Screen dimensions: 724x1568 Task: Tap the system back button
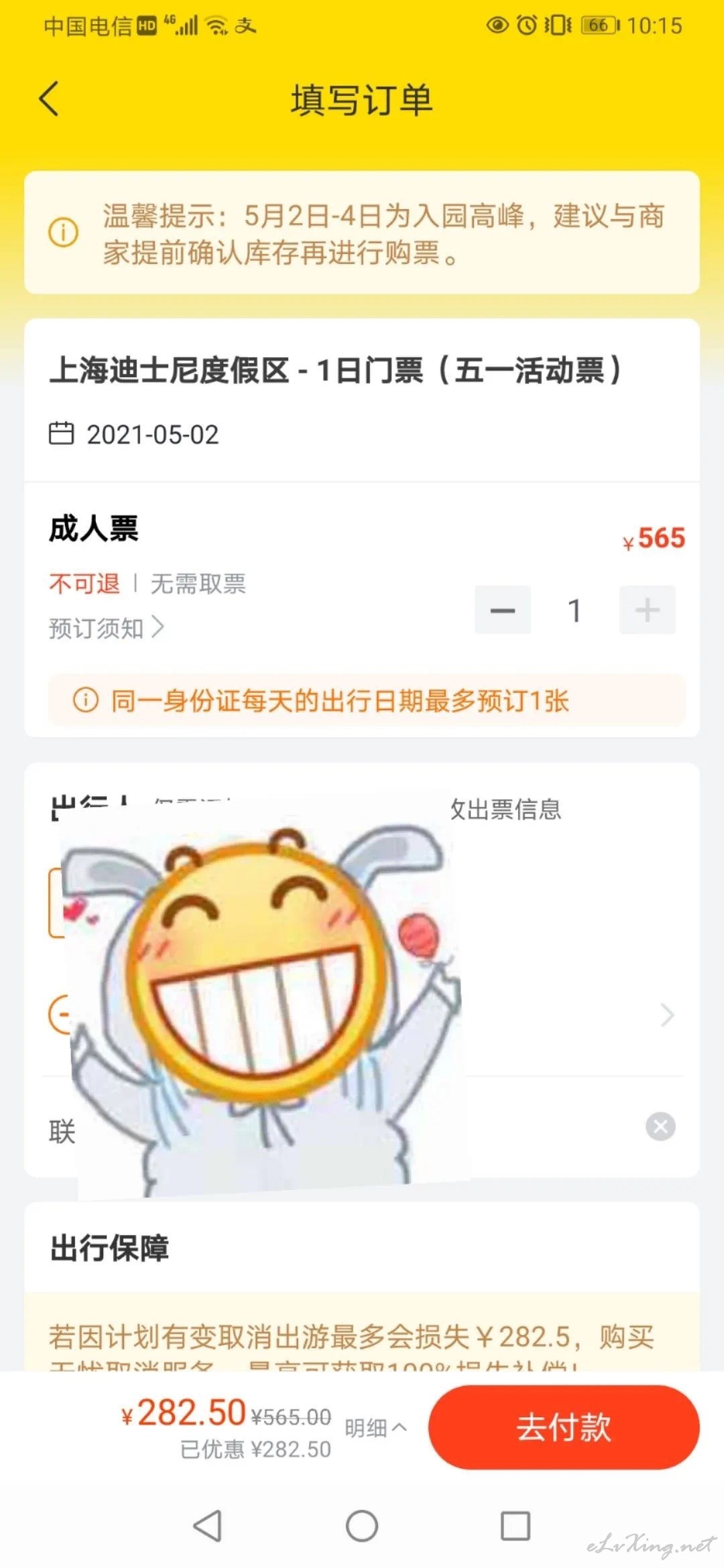(207, 1526)
